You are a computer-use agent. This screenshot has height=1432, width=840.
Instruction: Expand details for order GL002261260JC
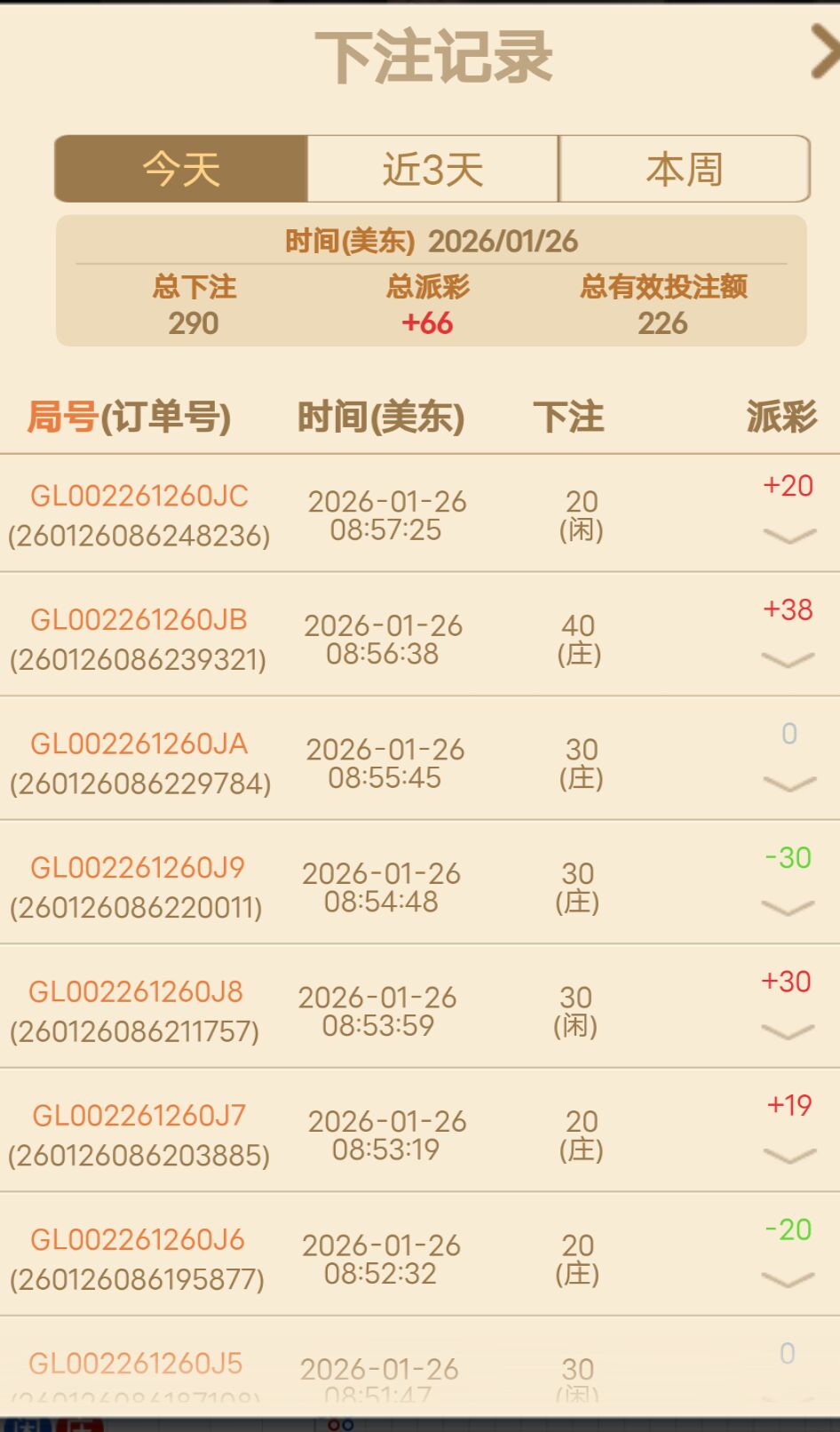[785, 534]
